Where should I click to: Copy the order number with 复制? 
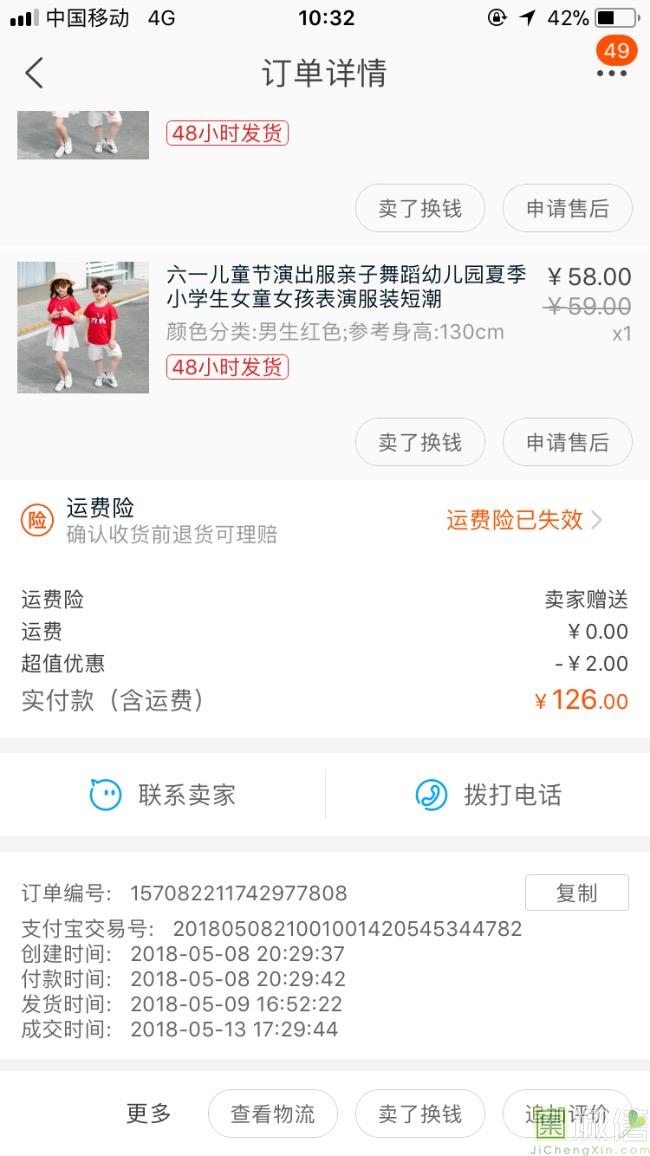click(576, 893)
